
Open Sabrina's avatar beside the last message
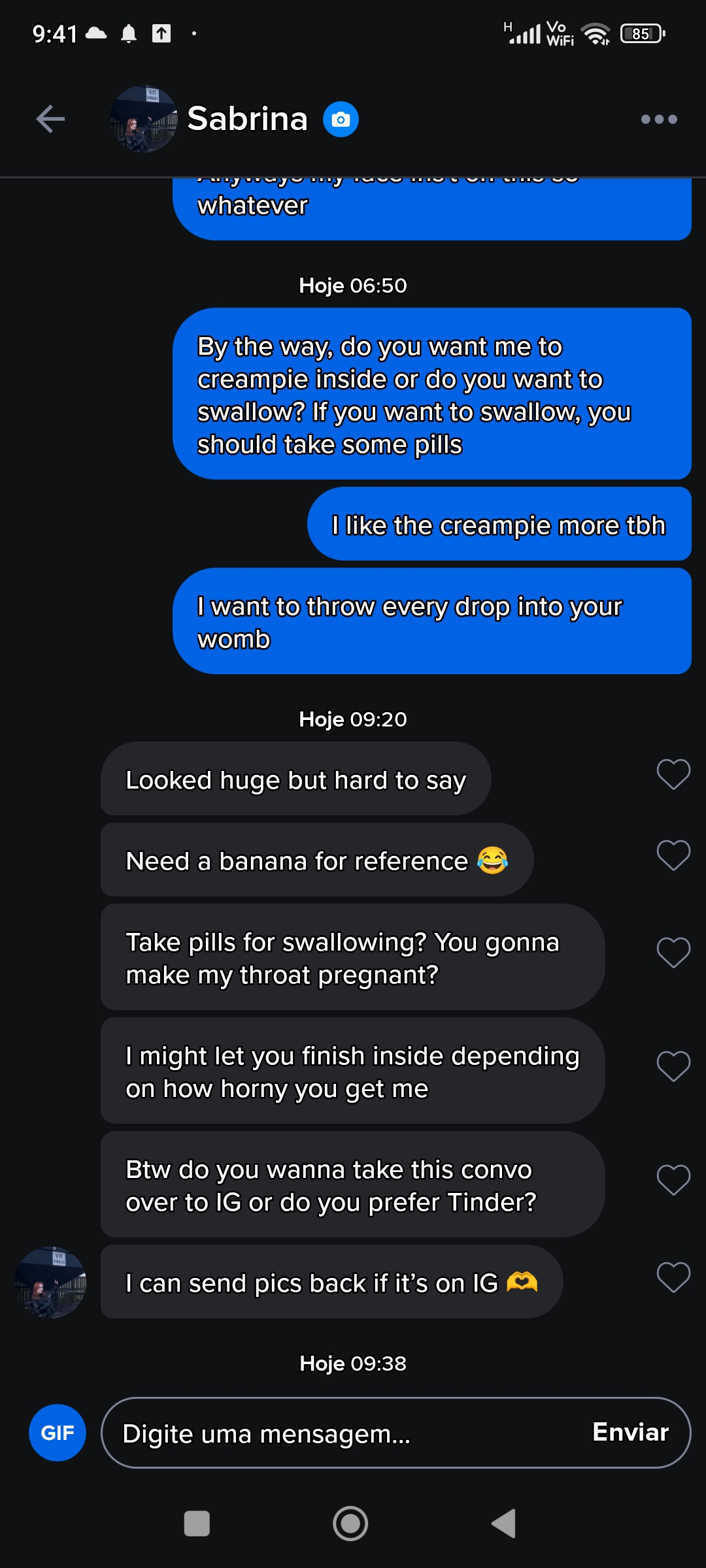pos(51,1282)
